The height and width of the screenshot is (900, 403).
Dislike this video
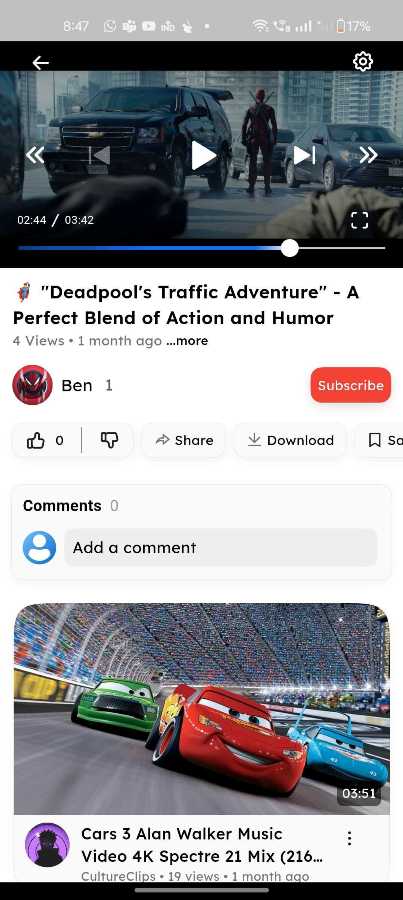coord(109,440)
